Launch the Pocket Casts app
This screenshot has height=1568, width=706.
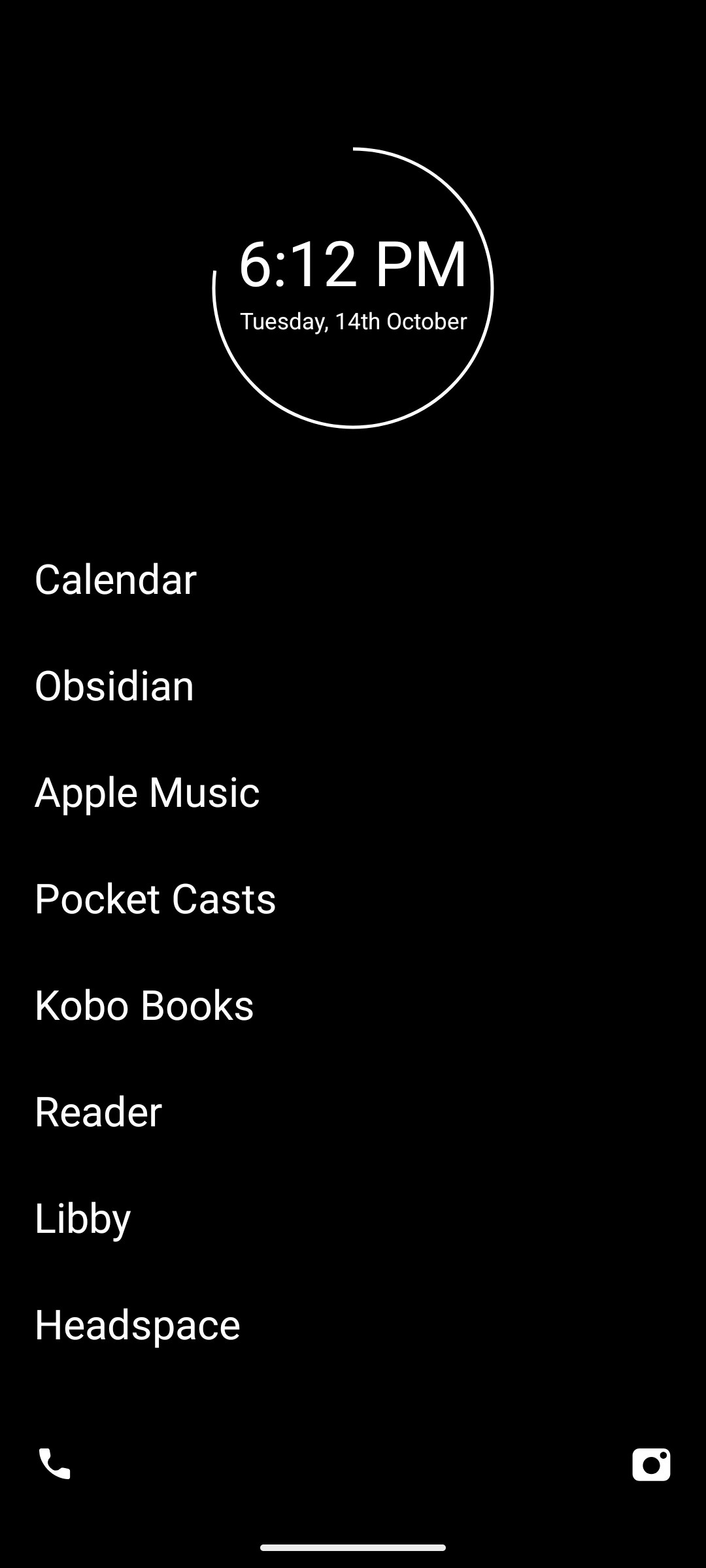click(156, 899)
